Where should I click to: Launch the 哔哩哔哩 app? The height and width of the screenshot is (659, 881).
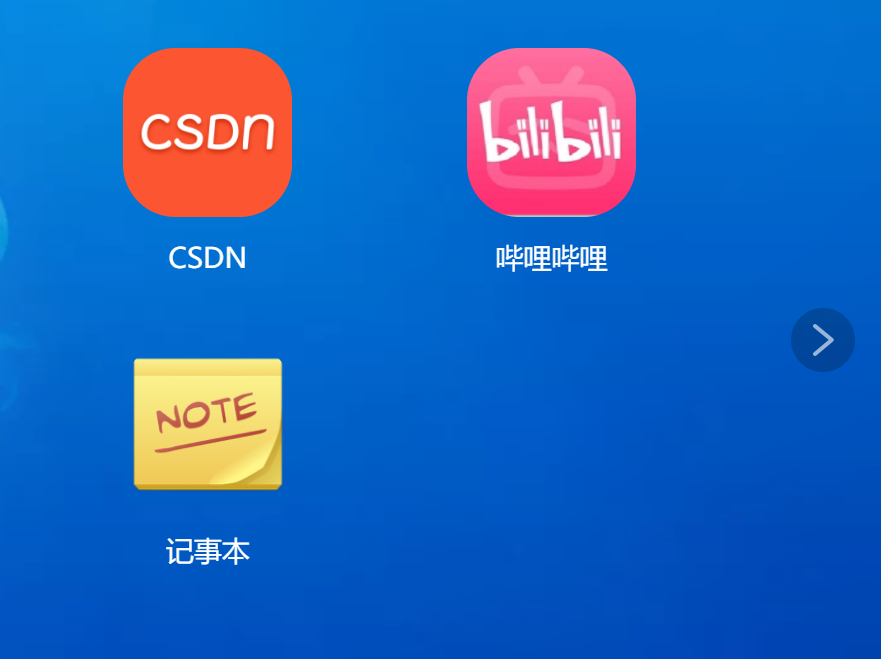(x=551, y=133)
